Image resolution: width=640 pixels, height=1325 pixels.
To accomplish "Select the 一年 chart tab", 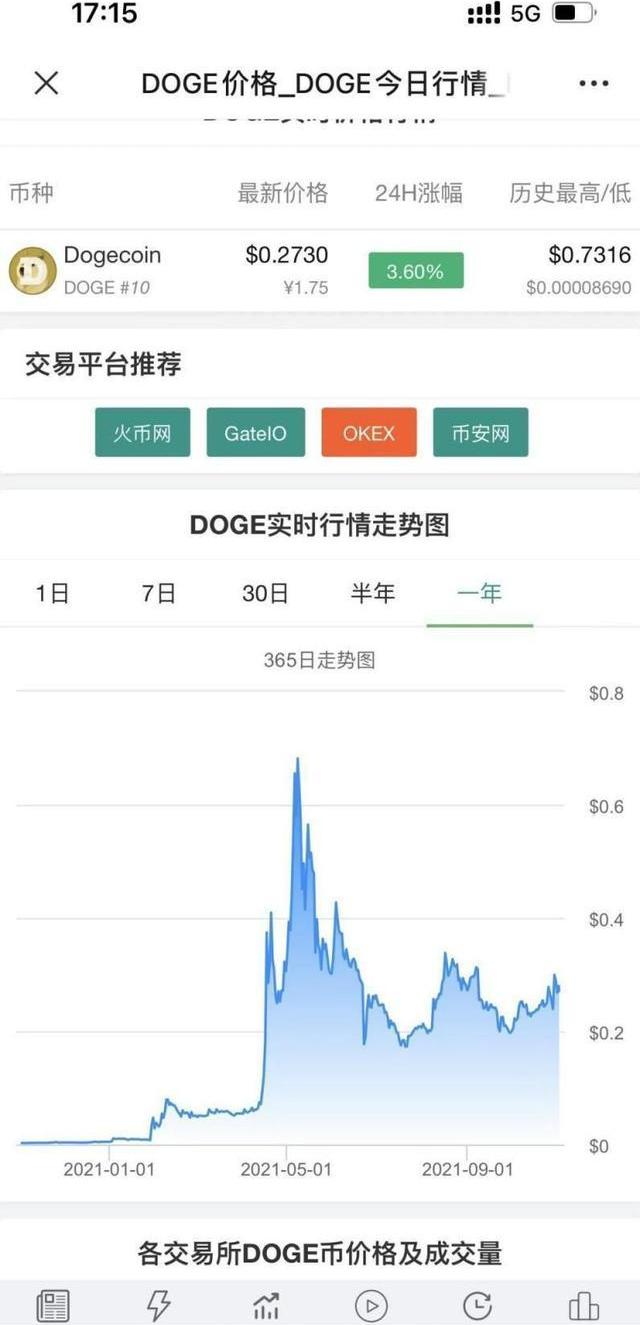I will tap(479, 593).
